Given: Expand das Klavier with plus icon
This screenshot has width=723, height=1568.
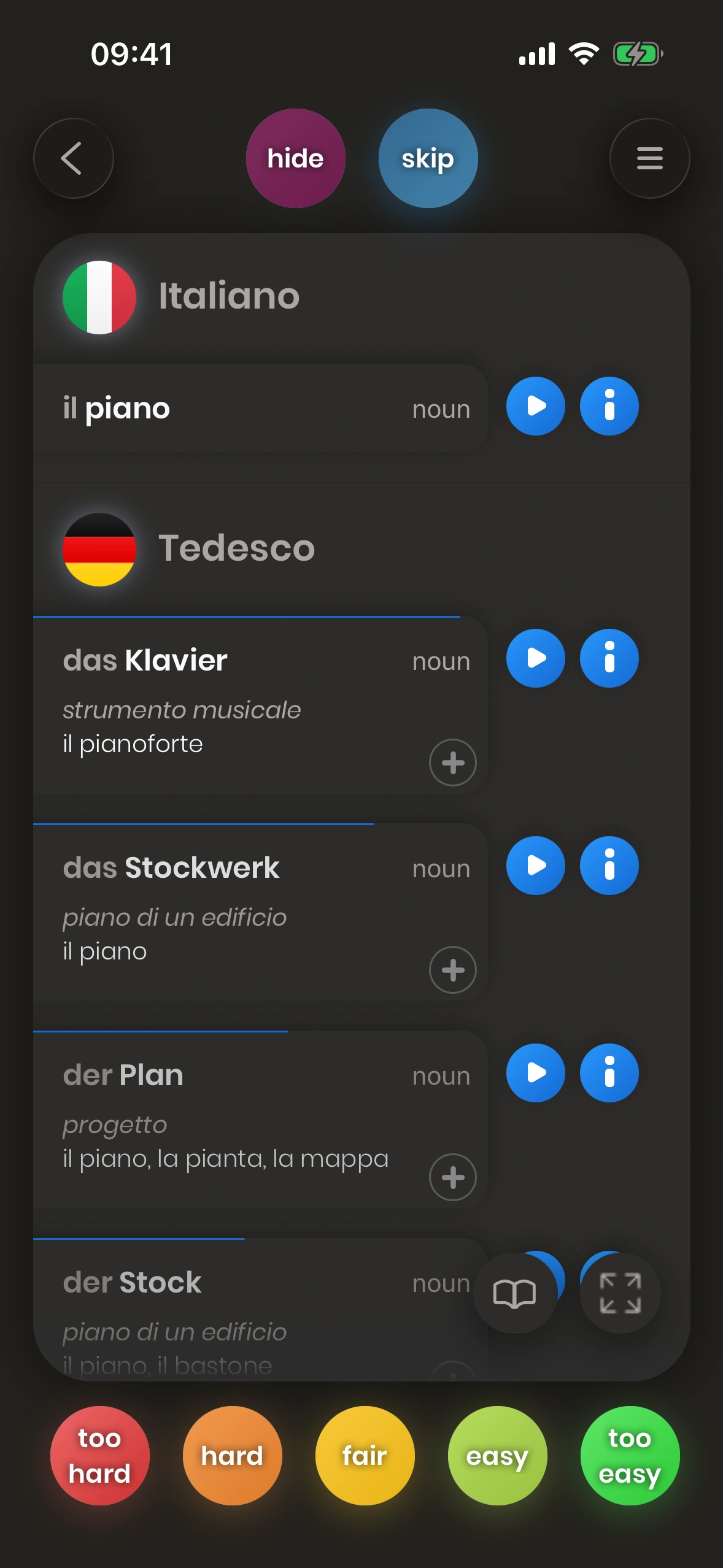Looking at the screenshot, I should click(452, 763).
